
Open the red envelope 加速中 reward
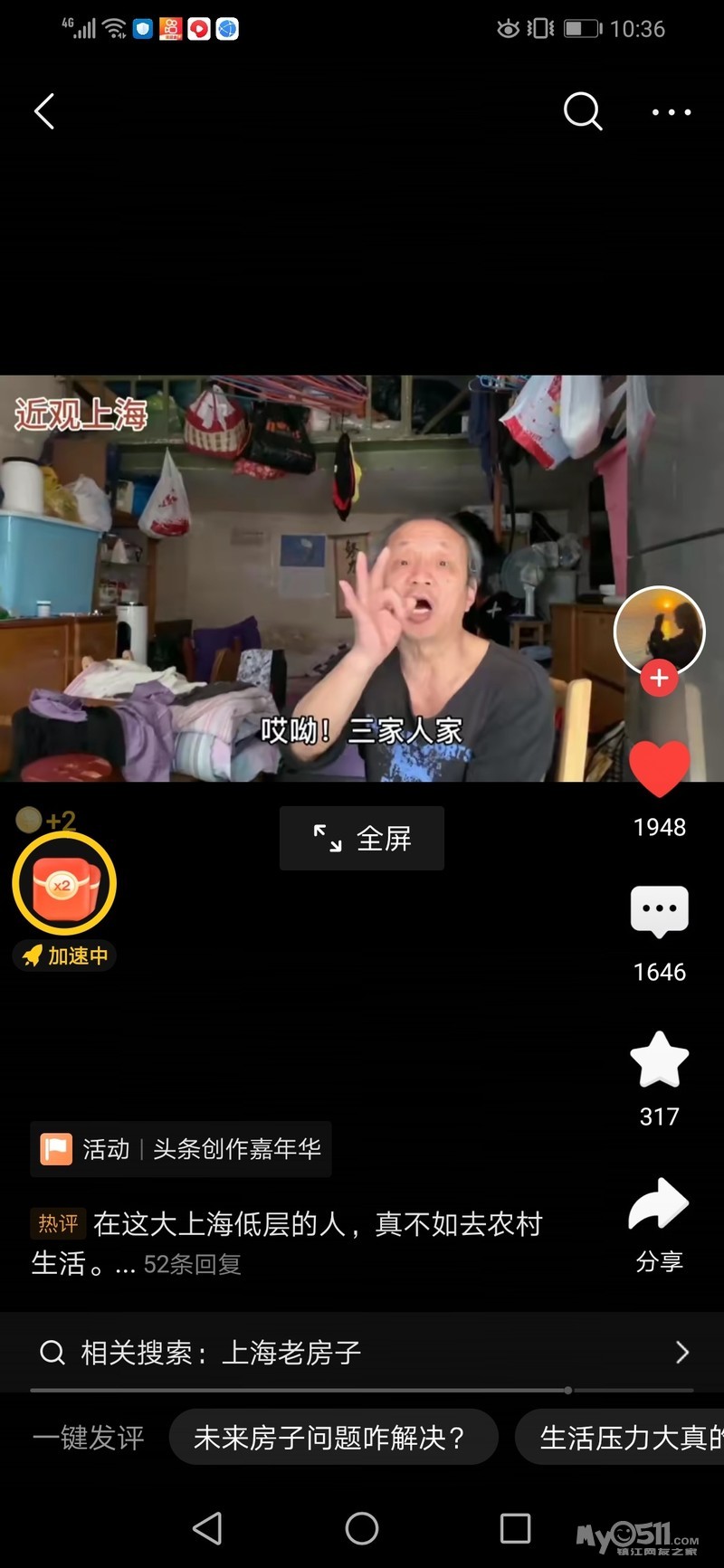[63, 884]
